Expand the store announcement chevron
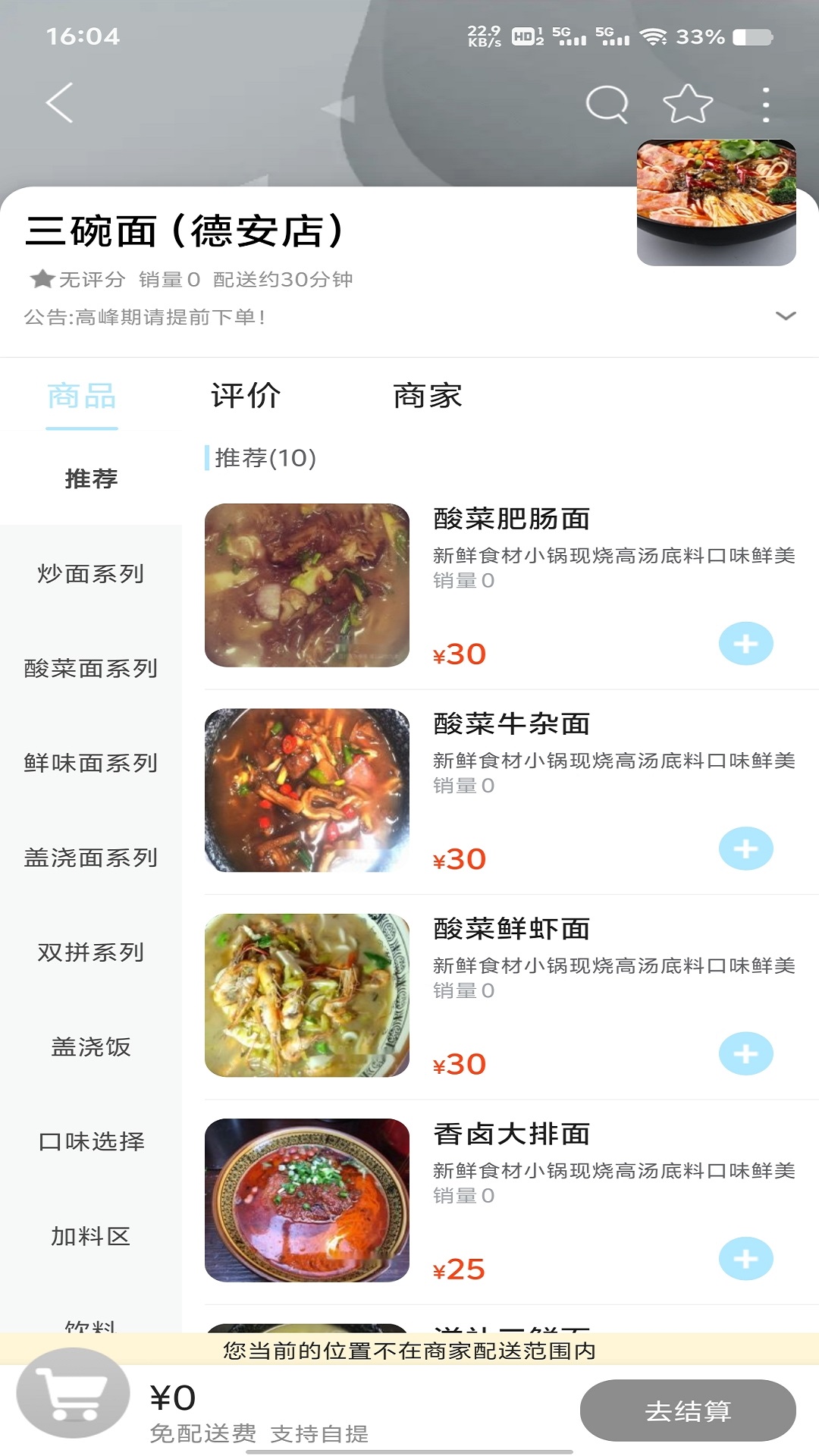 pos(786,315)
